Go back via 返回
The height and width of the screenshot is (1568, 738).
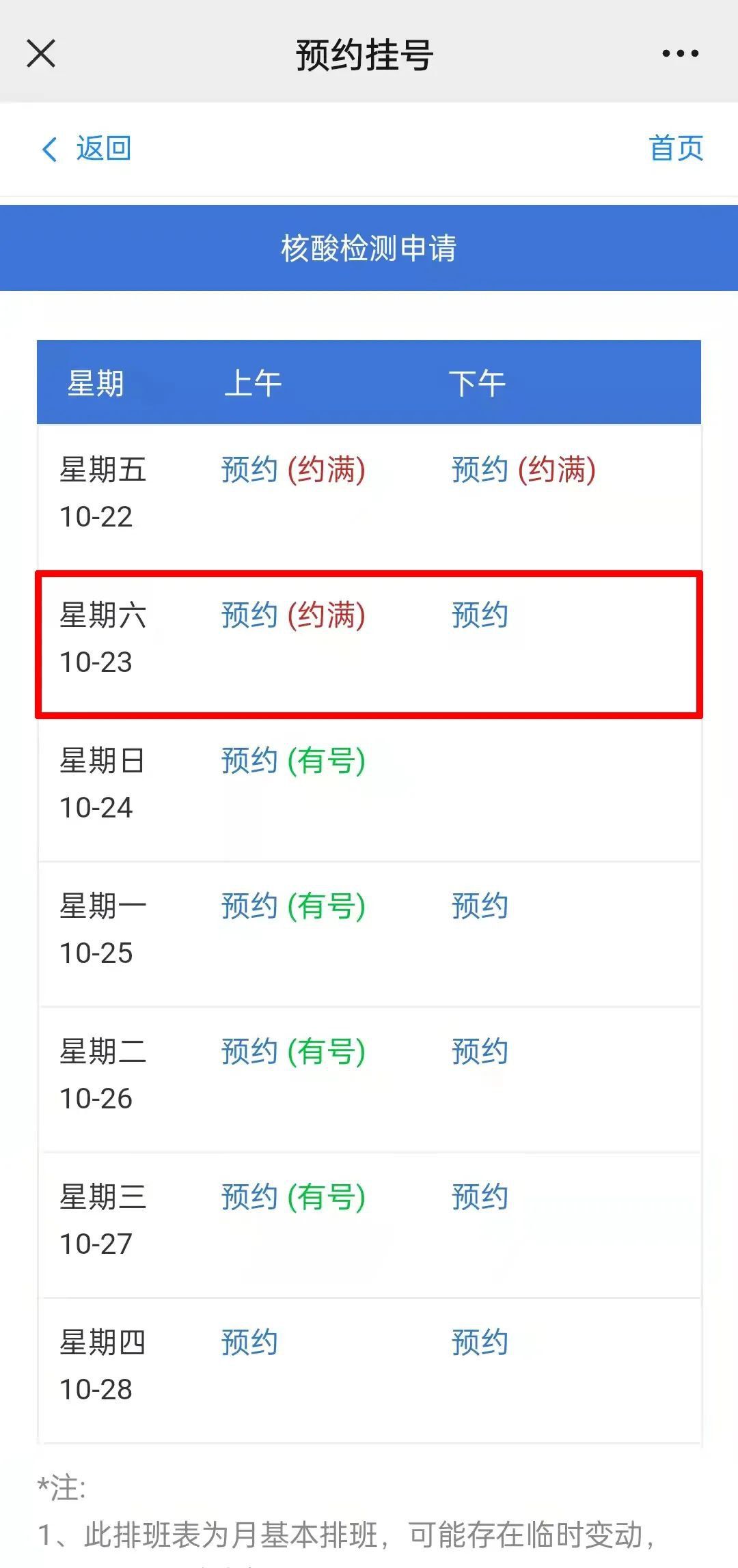click(86, 148)
